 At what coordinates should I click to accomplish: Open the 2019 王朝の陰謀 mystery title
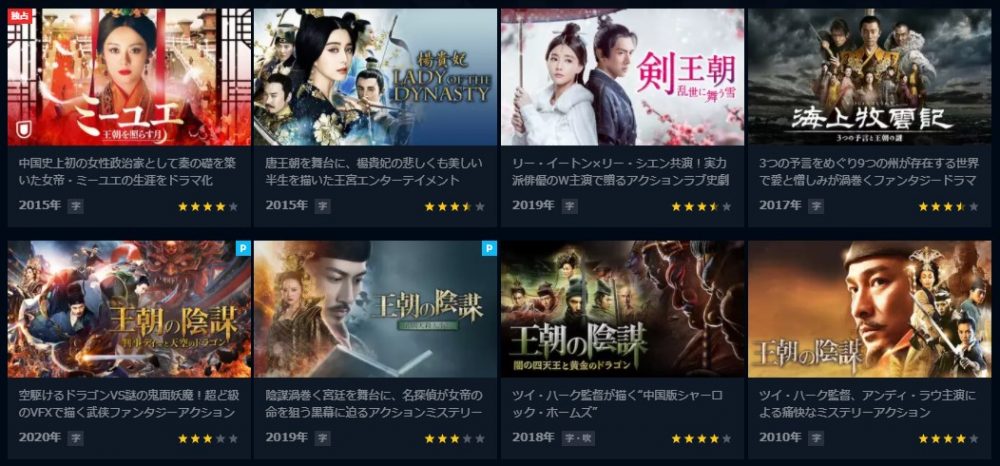click(375, 309)
